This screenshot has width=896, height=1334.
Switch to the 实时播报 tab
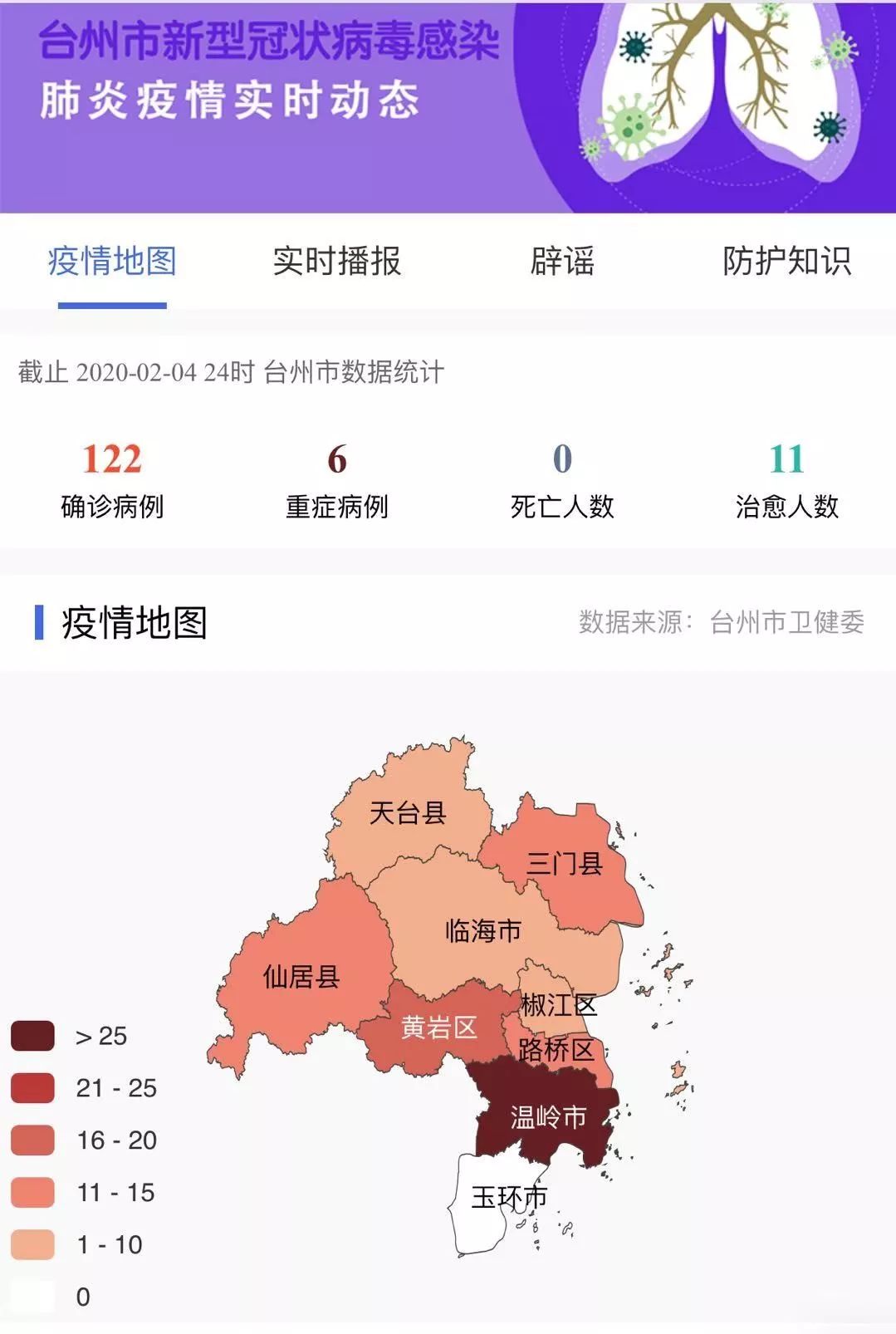pos(336,262)
